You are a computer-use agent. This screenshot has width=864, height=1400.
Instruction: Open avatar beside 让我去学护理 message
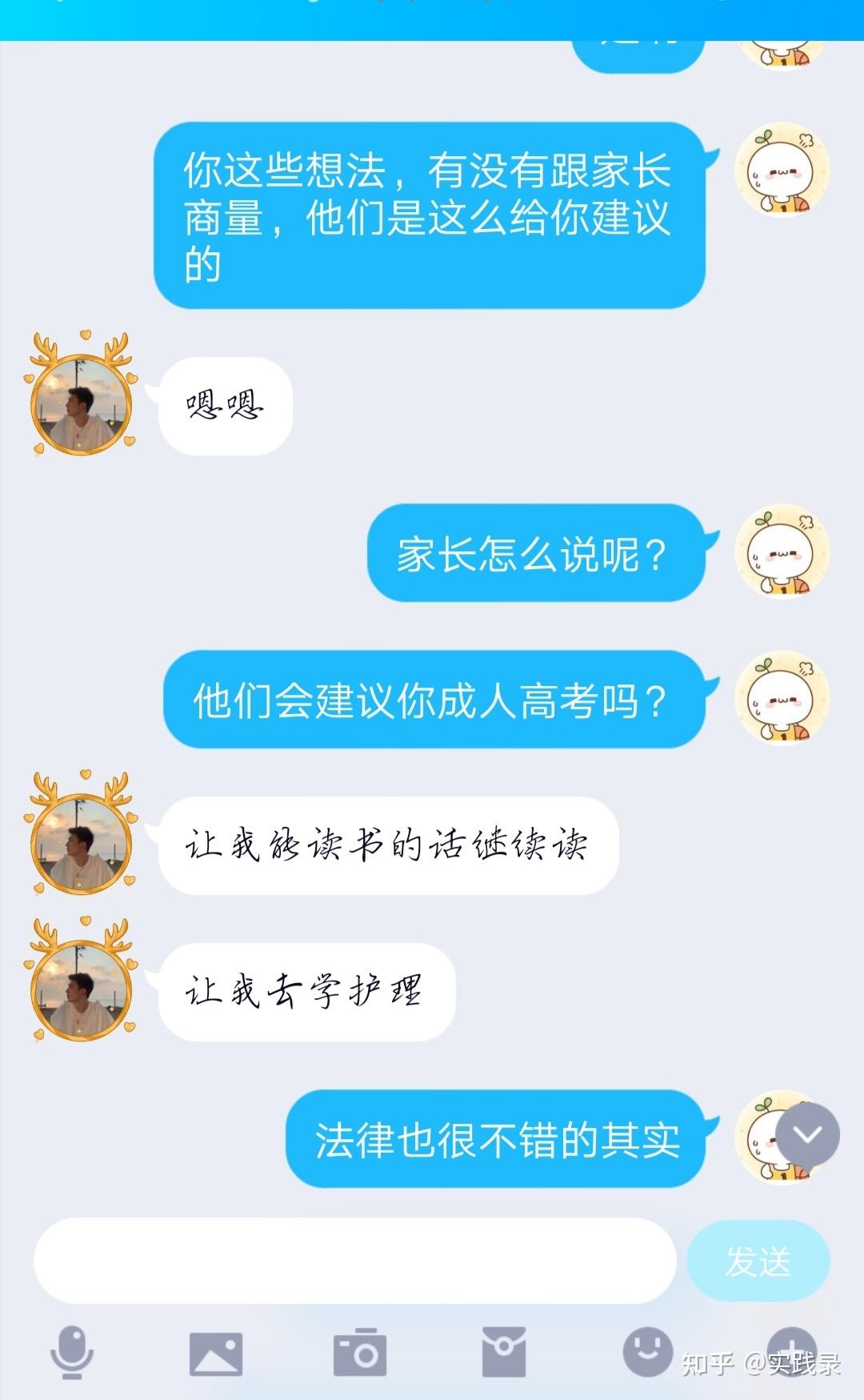tap(81, 991)
